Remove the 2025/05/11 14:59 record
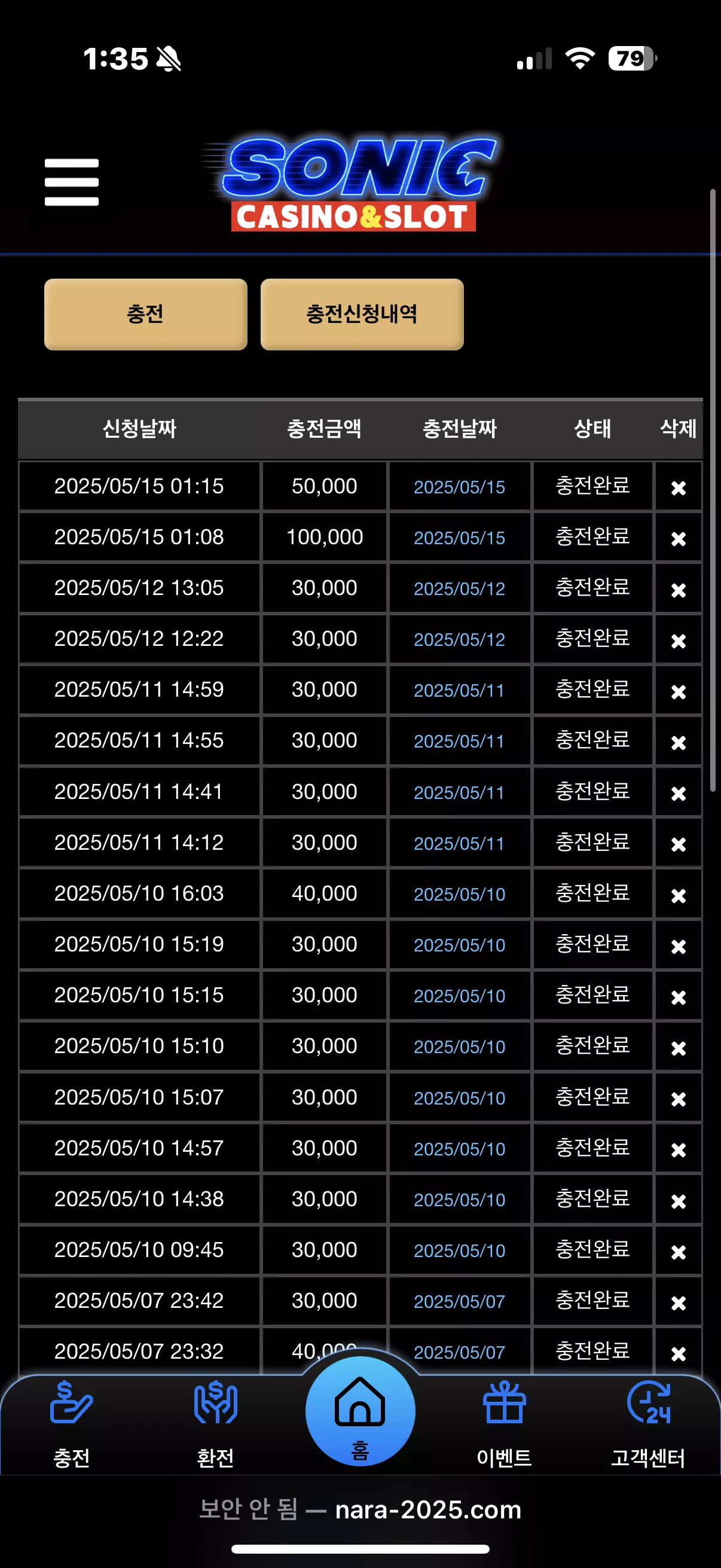Screen dimensions: 721x1568 679,691
